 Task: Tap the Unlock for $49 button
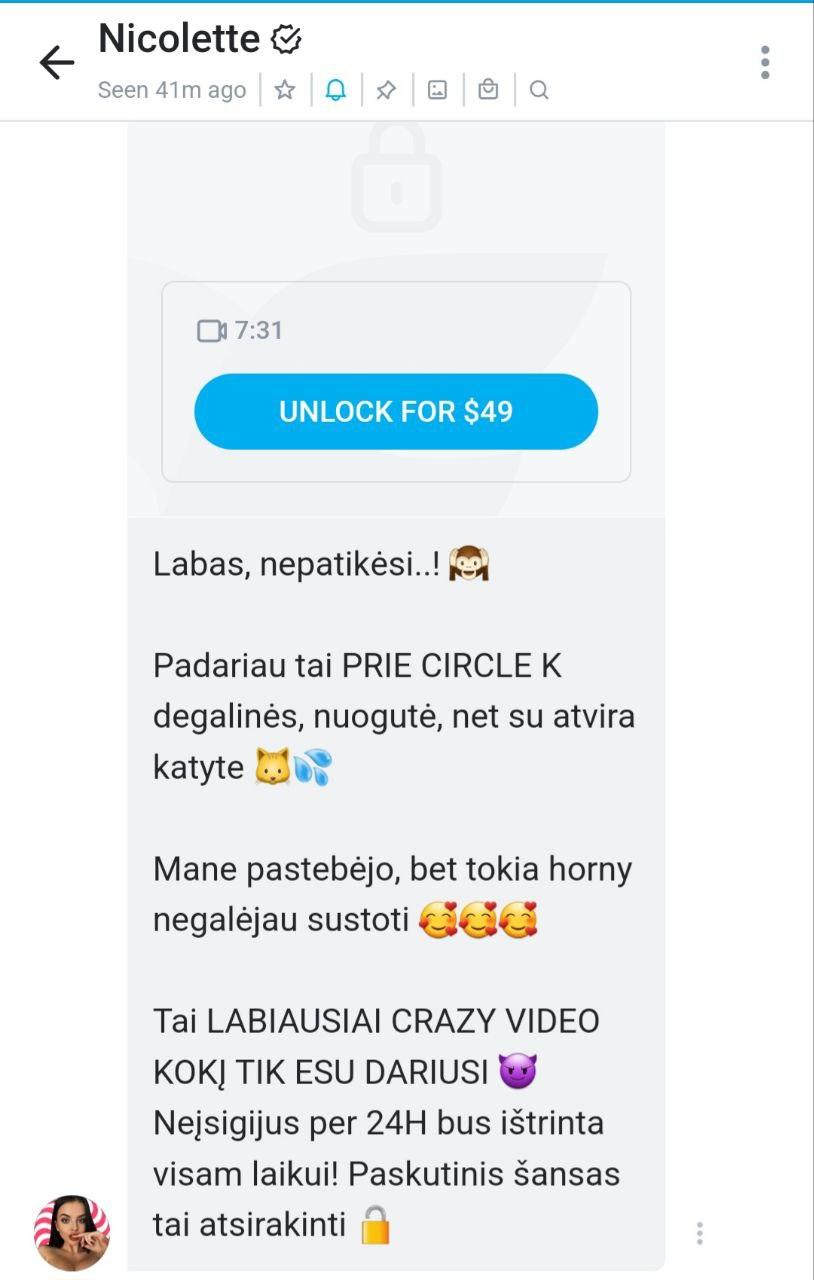click(x=396, y=411)
